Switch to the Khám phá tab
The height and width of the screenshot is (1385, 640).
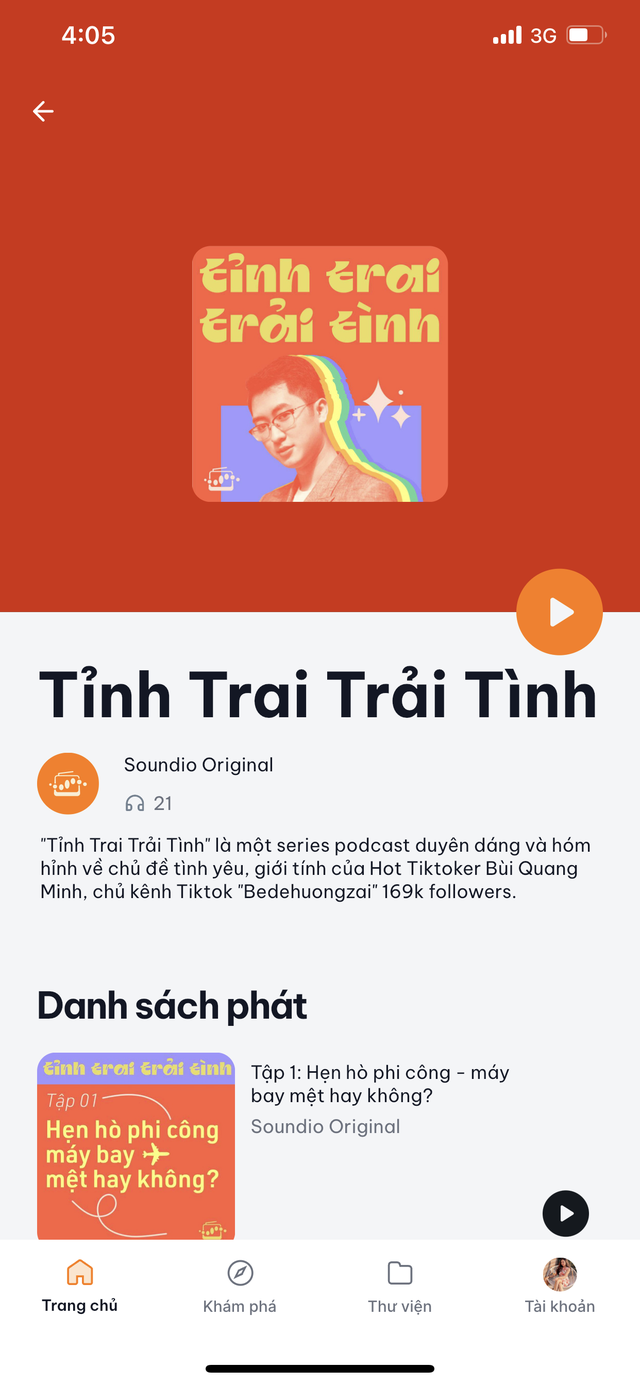[240, 1286]
